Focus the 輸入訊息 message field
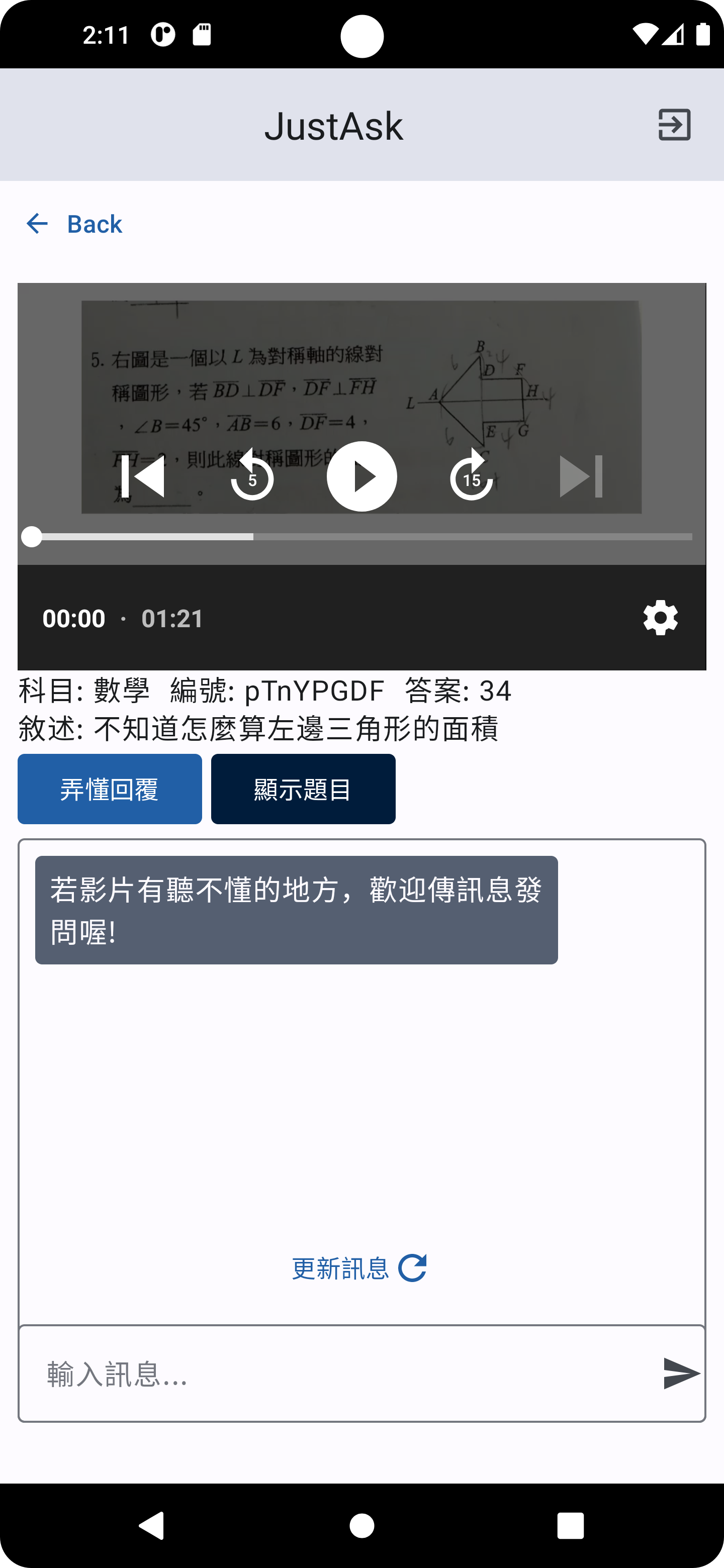Screen dimensions: 724x1568 point(341,1374)
